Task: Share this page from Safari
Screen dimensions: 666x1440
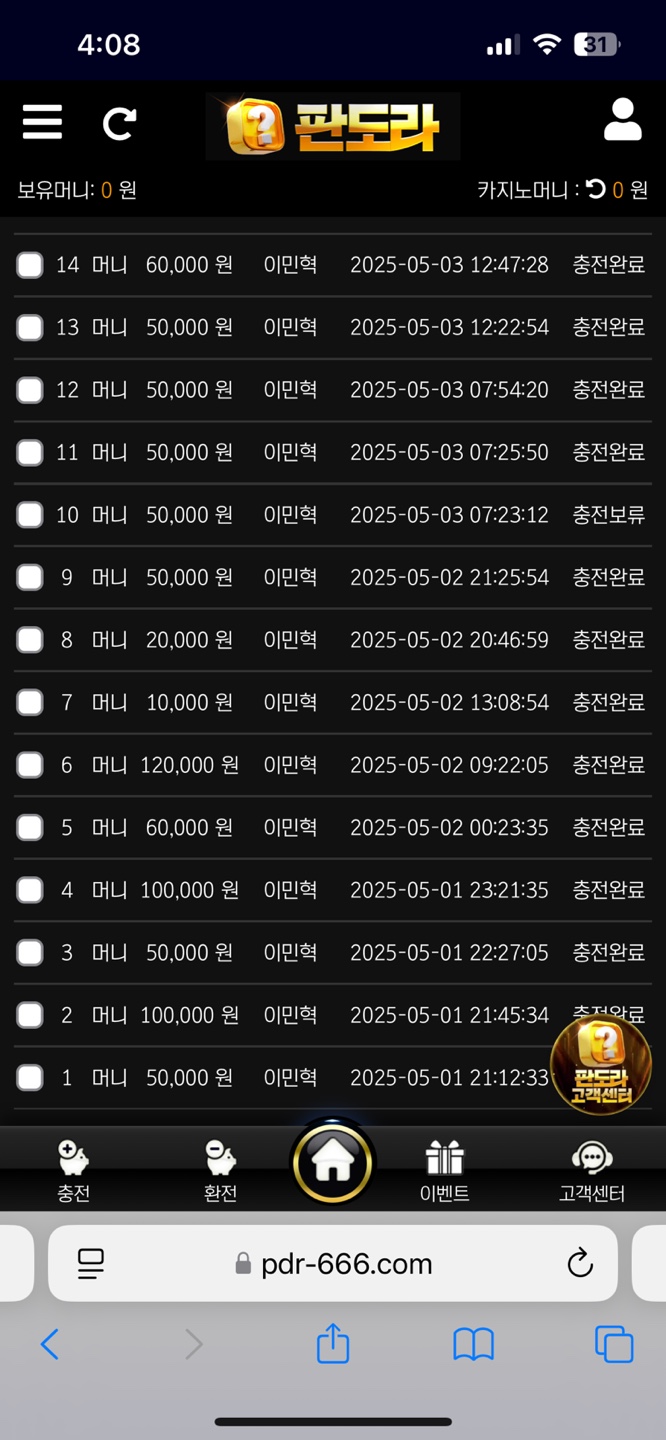Action: (333, 1343)
